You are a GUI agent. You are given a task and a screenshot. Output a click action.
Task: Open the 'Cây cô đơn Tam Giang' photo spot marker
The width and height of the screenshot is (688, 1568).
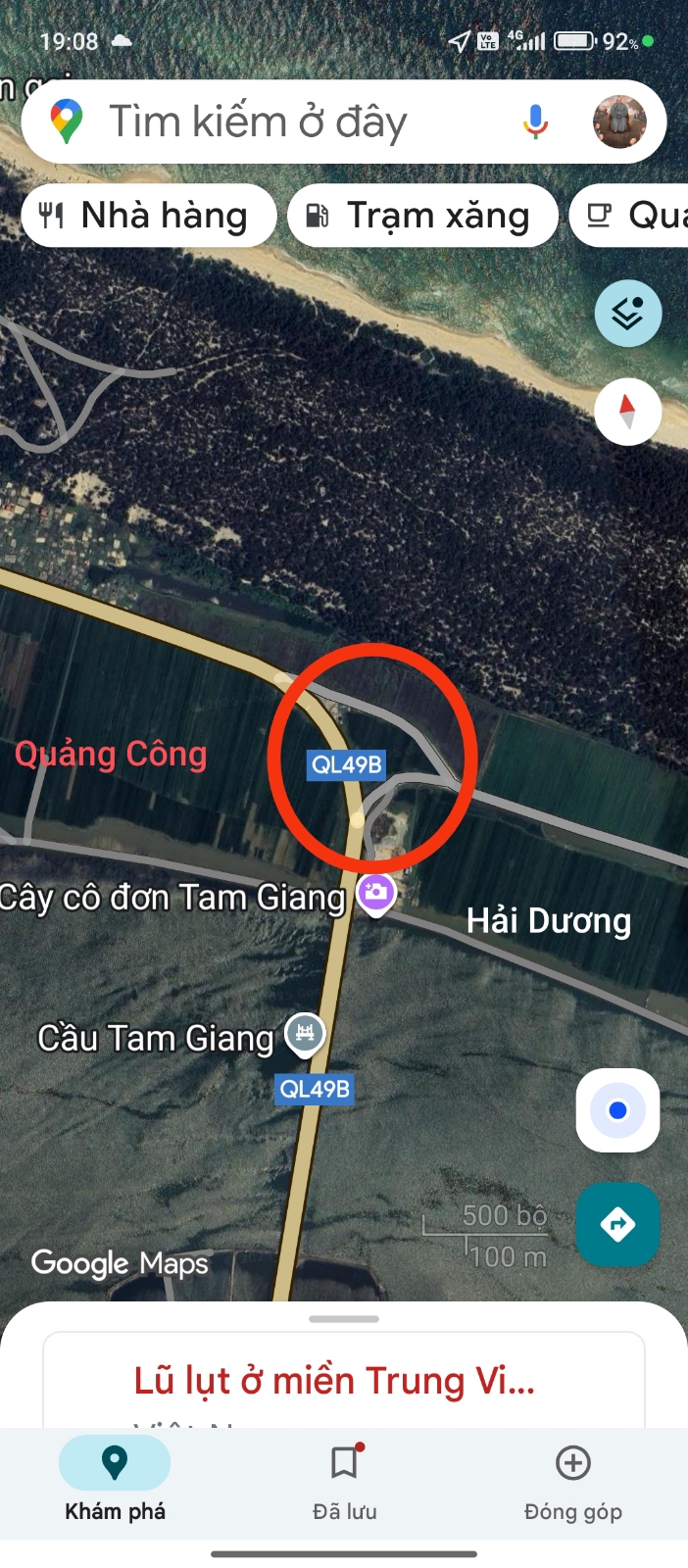376,893
